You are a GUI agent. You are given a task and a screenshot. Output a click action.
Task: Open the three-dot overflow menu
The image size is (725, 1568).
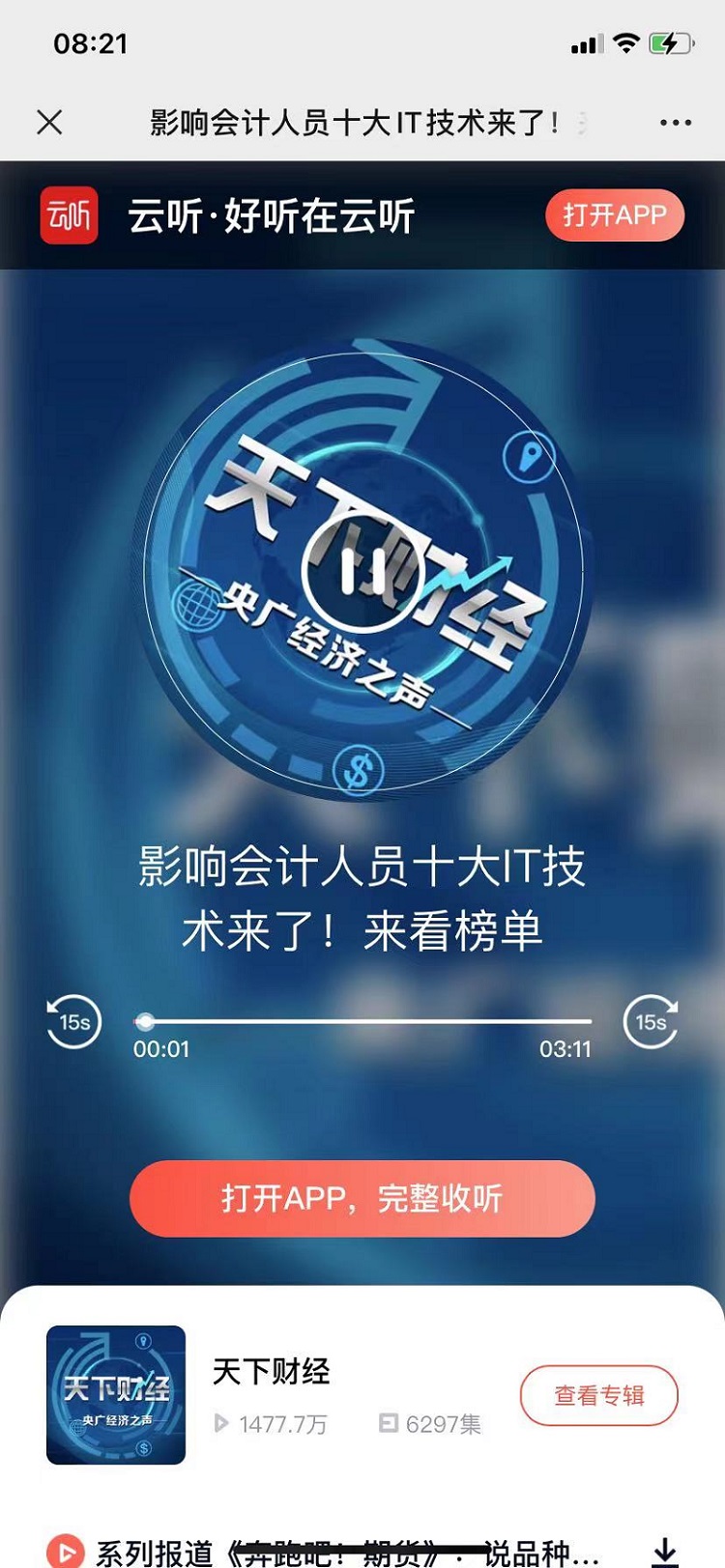coord(675,123)
